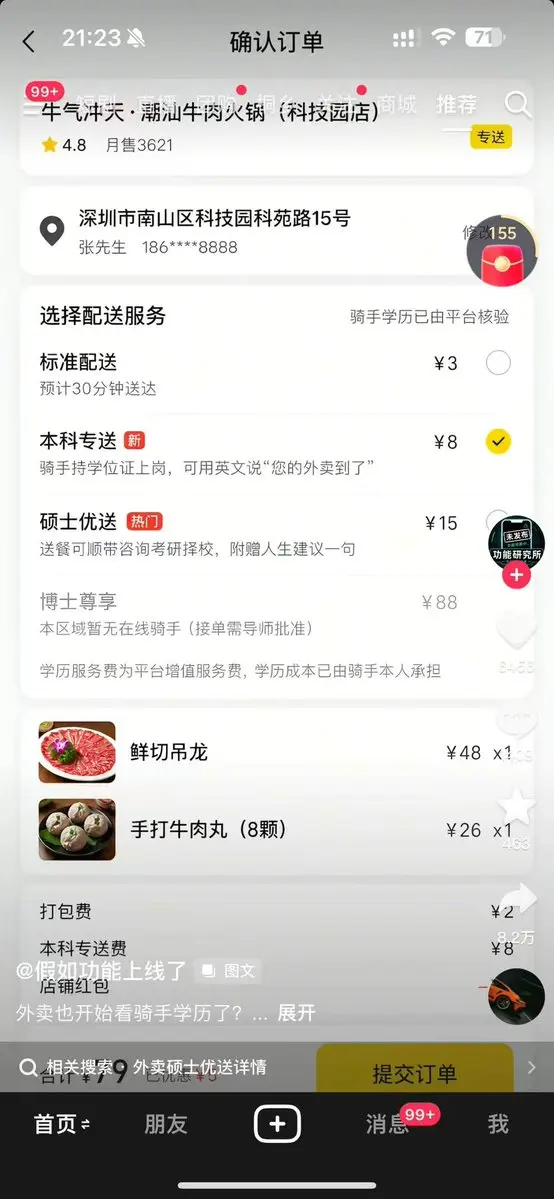Switch to the 推荐 feed tab
Screen dimensions: 554x1199
coord(456,104)
